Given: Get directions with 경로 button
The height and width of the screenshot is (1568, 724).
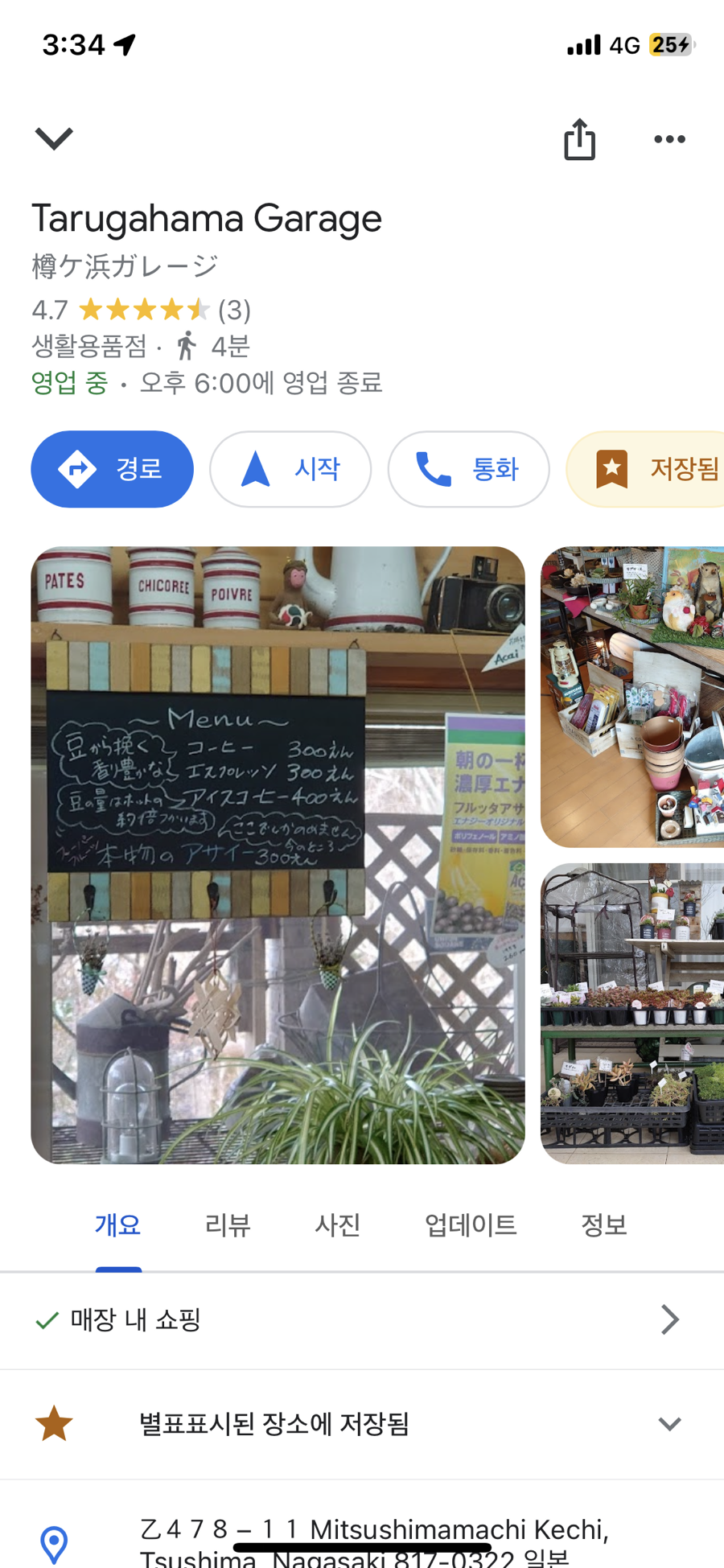Looking at the screenshot, I should coord(112,469).
